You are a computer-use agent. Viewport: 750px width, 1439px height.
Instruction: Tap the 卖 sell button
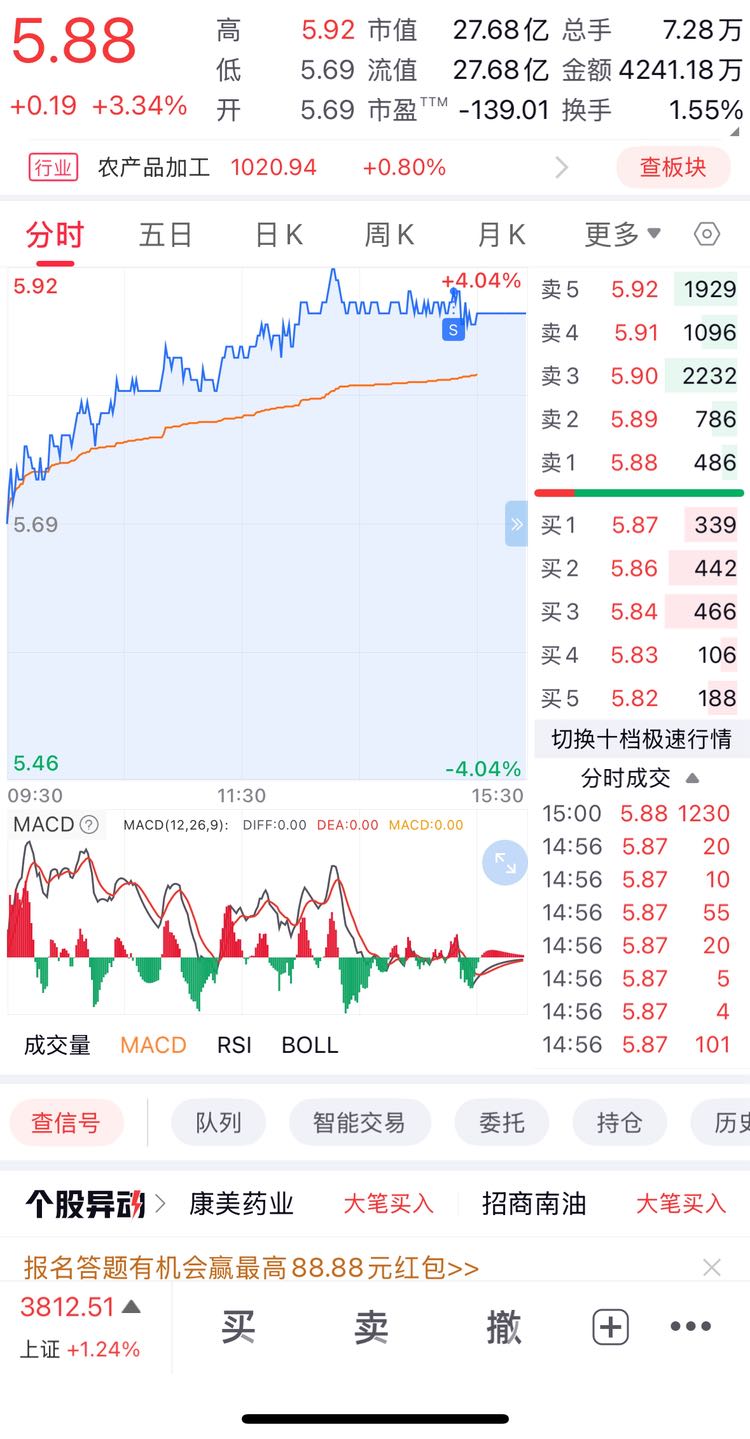click(371, 1328)
